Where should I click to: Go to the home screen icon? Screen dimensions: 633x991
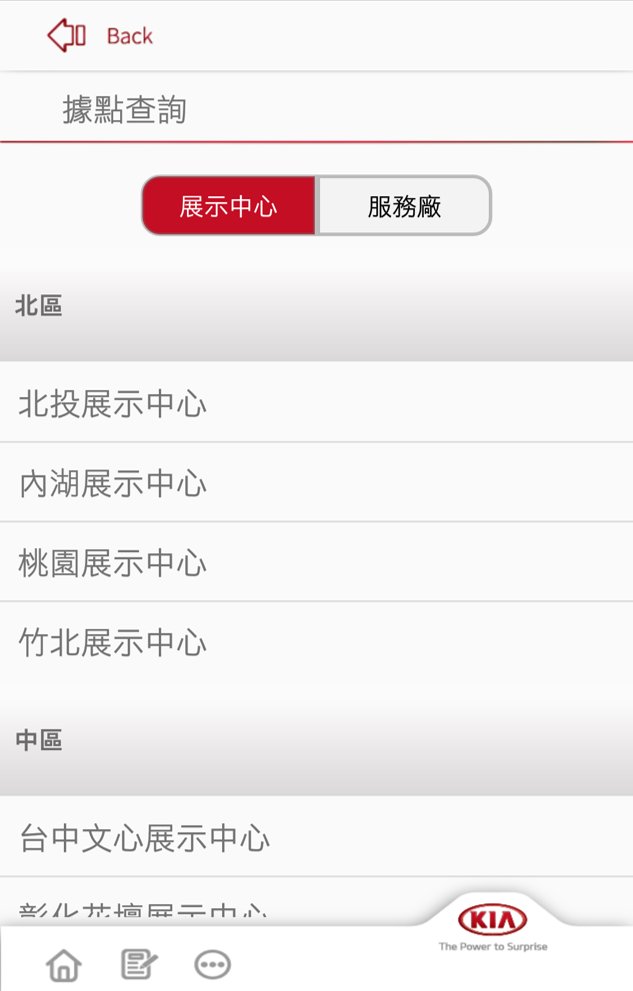tap(64, 964)
